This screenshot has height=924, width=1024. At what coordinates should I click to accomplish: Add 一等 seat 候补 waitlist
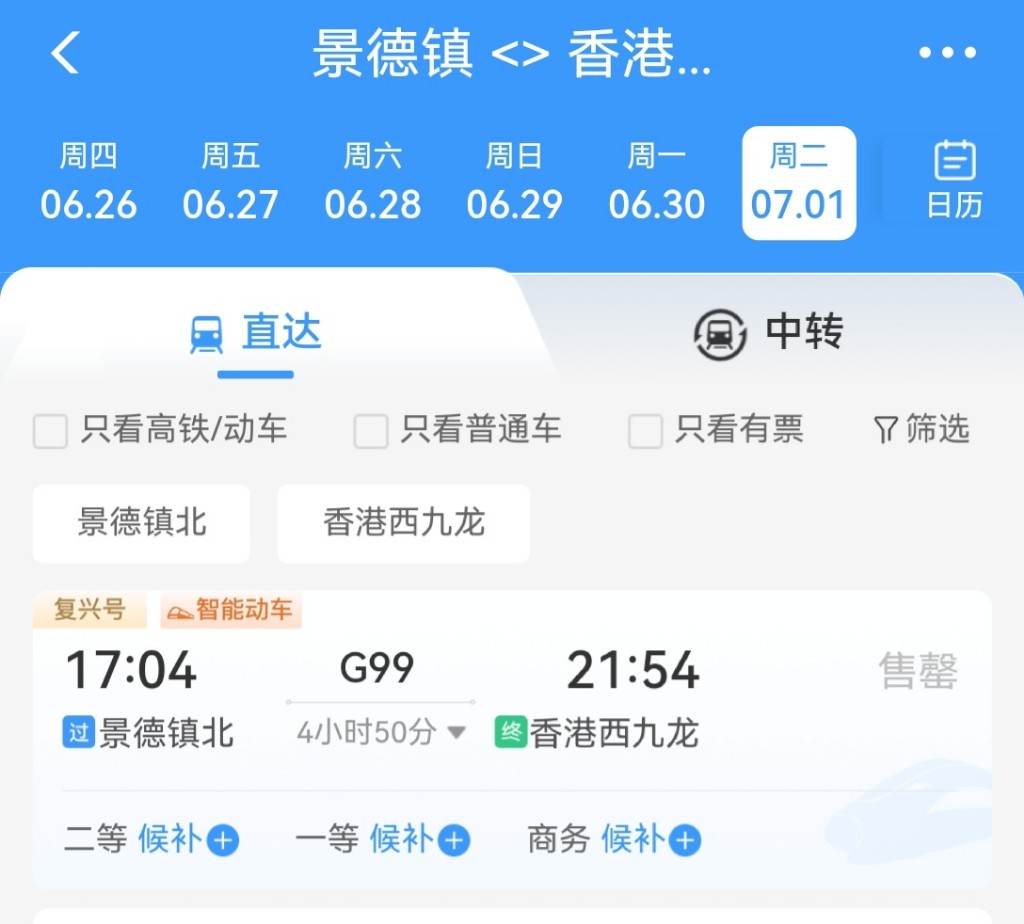pyautogui.click(x=454, y=840)
